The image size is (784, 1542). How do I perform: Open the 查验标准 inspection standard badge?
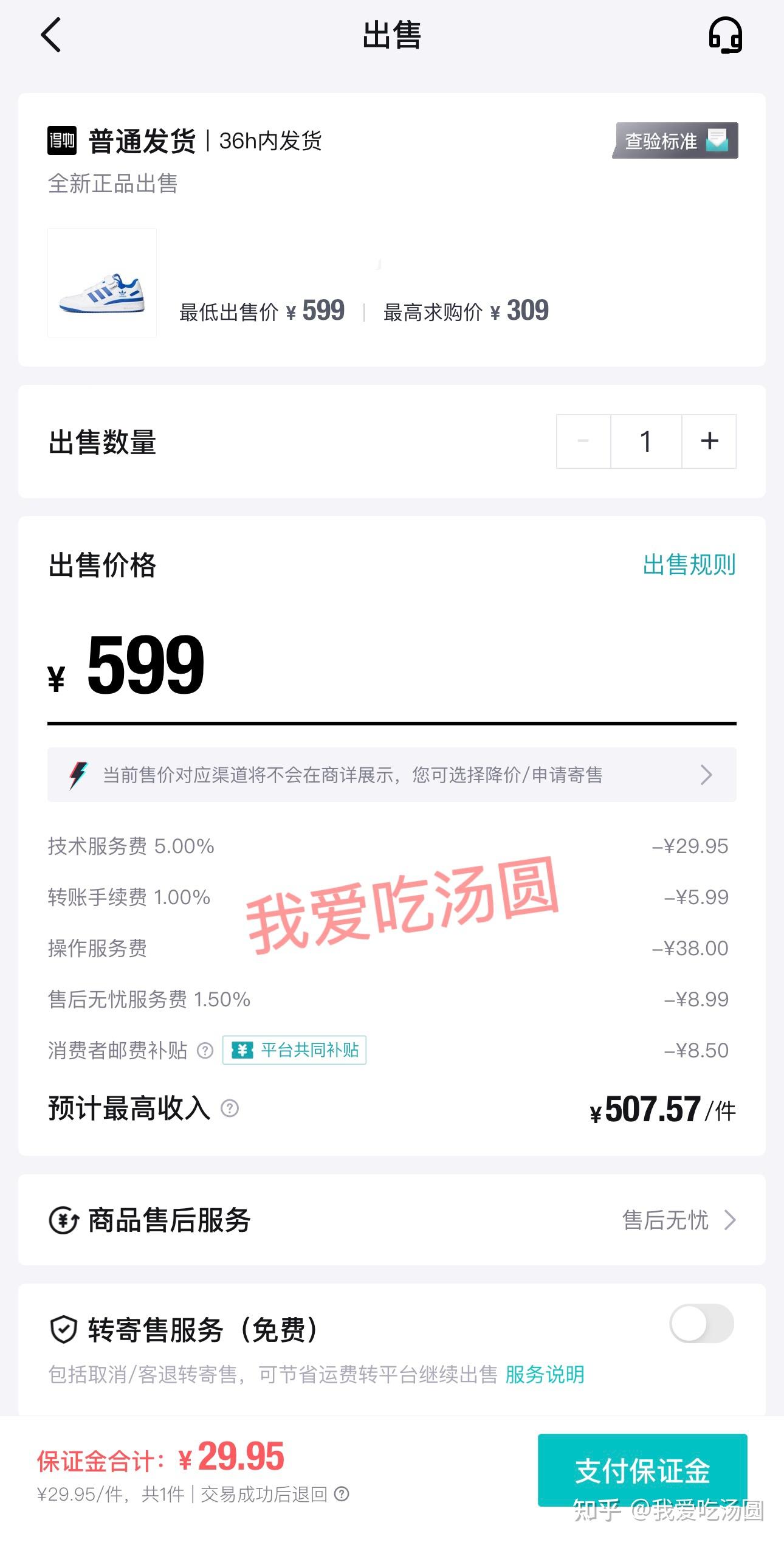[675, 141]
